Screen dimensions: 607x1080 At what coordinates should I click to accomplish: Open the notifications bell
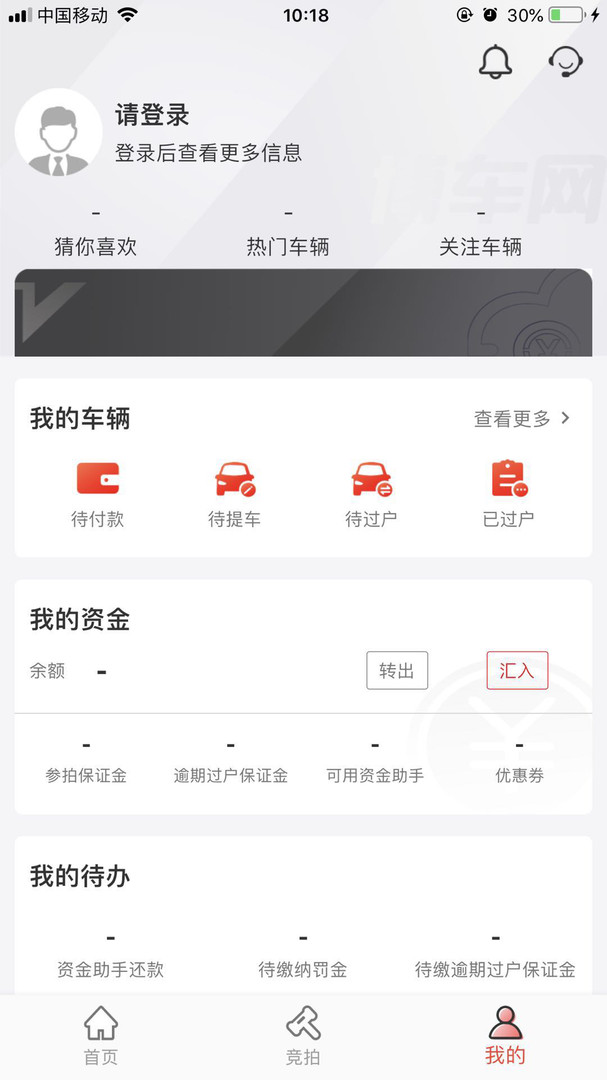click(x=495, y=62)
